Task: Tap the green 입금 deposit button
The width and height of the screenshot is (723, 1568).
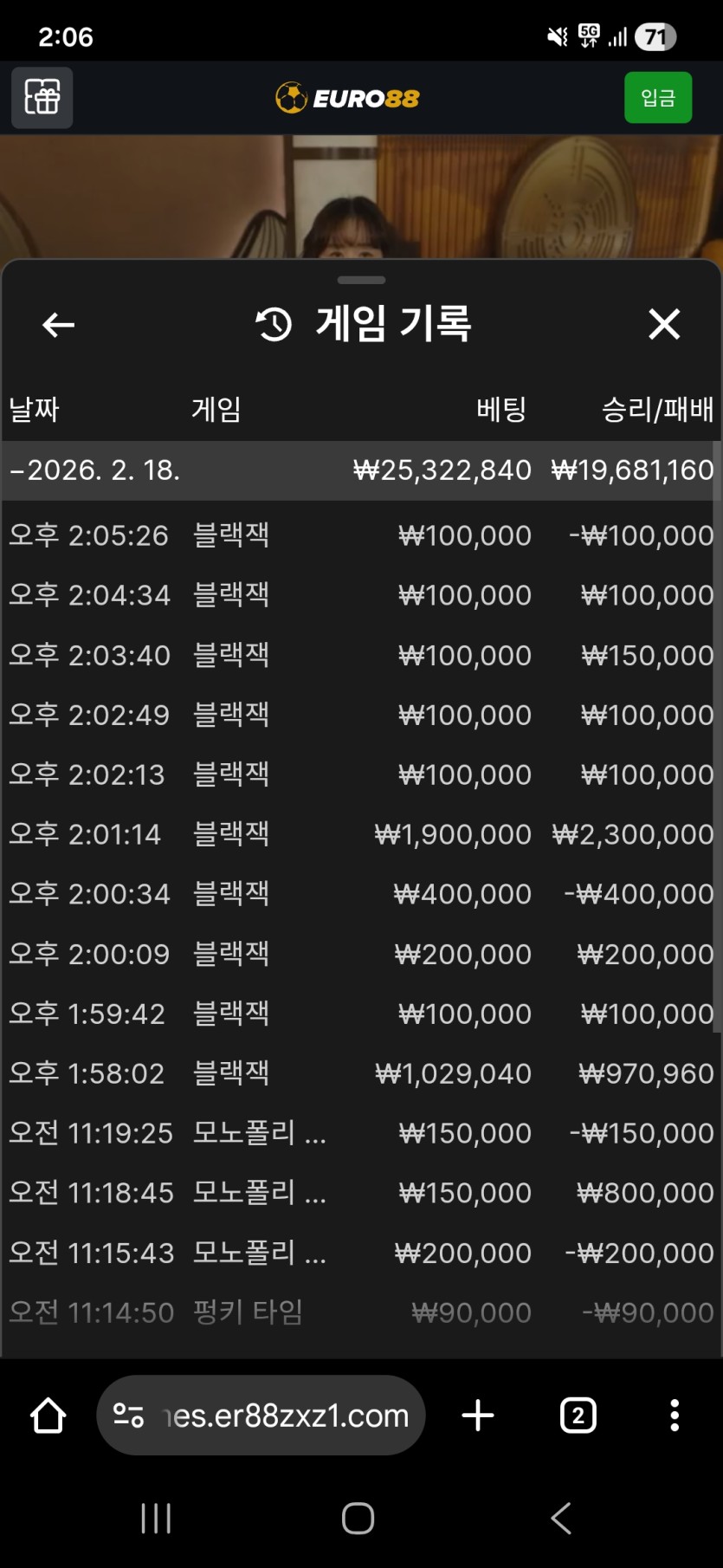Action: point(657,98)
